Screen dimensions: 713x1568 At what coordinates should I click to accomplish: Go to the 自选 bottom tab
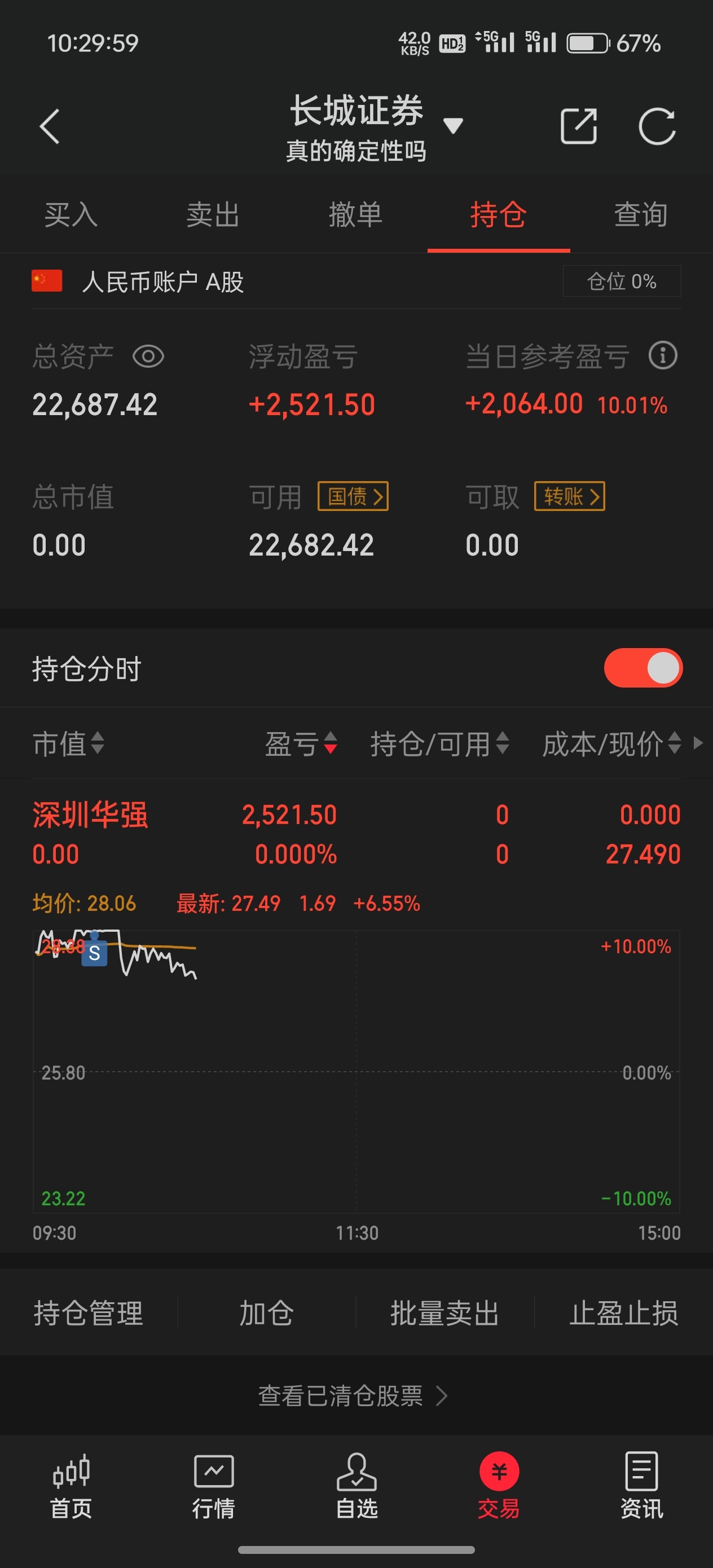point(357,1486)
